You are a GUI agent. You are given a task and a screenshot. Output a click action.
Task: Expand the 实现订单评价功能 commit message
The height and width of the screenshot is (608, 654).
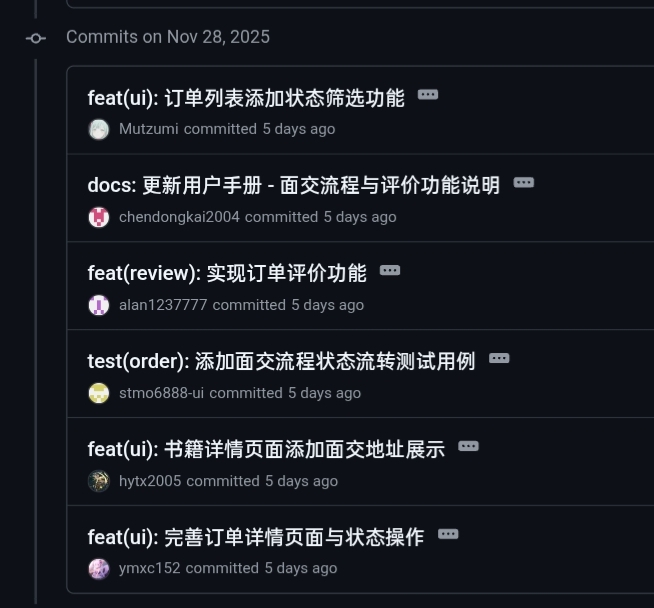[x=390, y=271]
